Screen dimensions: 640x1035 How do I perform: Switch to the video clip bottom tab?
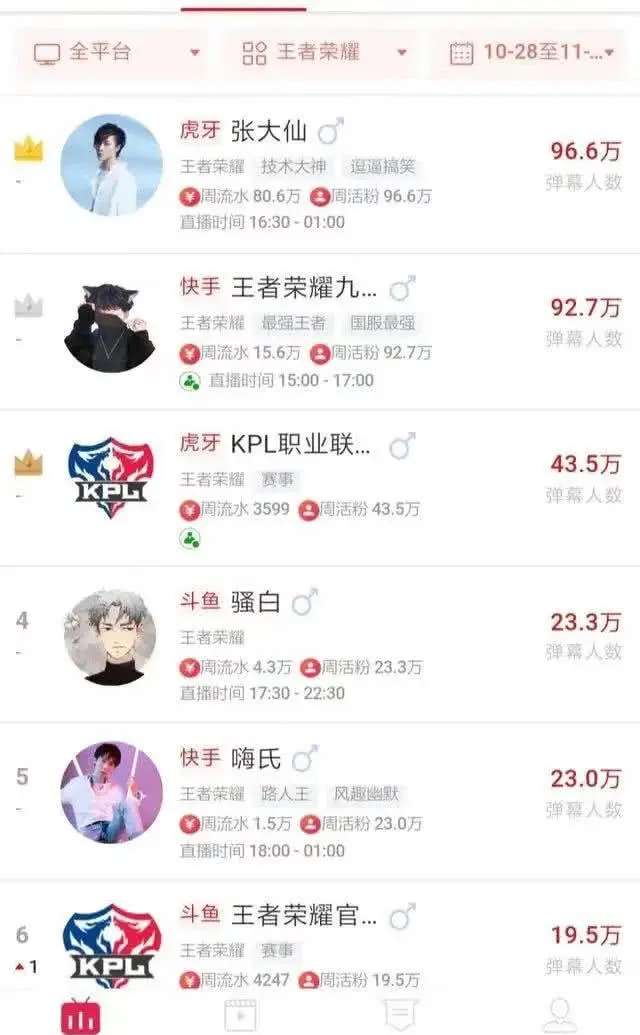240,1014
